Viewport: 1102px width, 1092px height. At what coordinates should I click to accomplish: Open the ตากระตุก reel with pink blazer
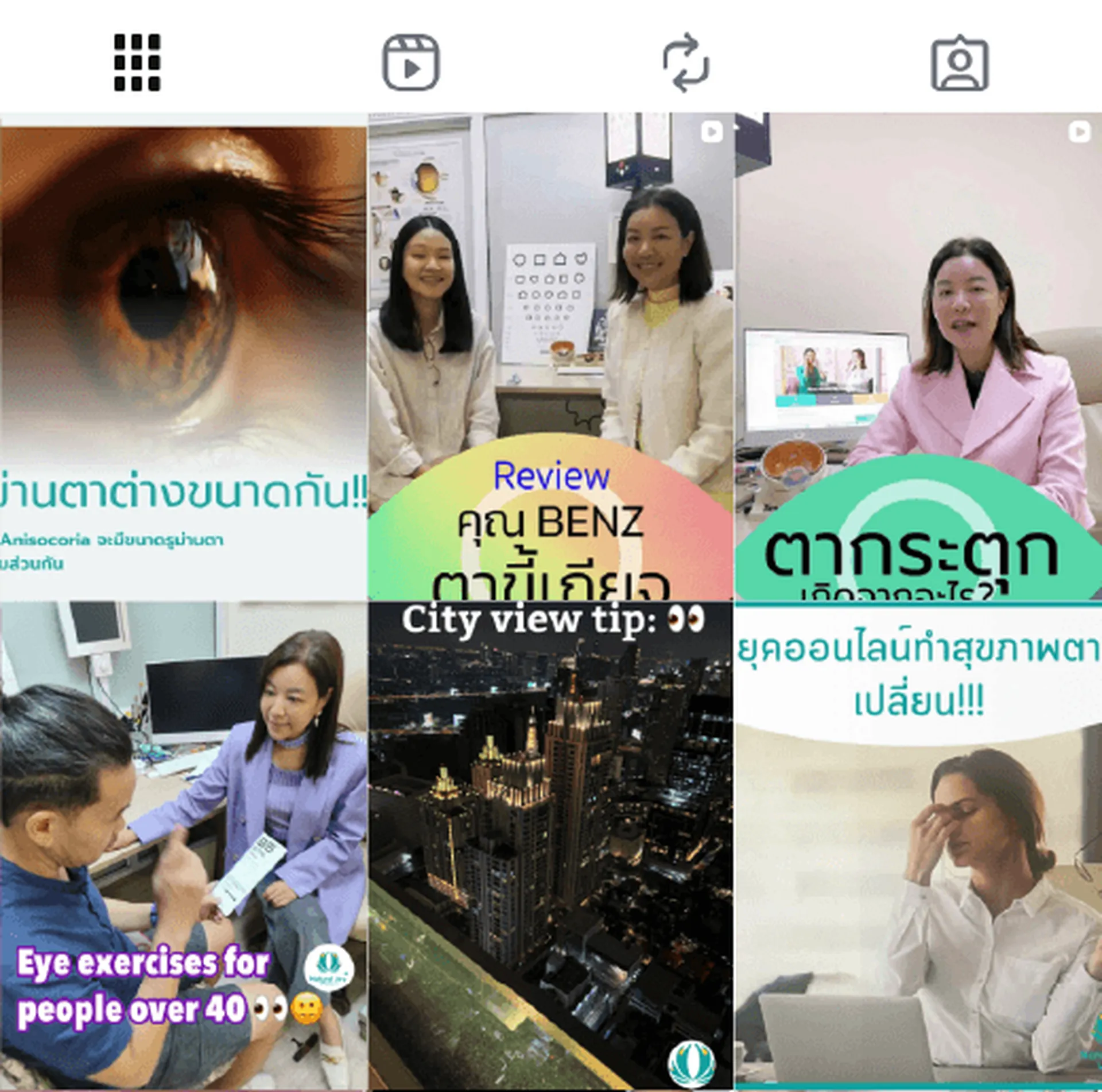pos(918,356)
